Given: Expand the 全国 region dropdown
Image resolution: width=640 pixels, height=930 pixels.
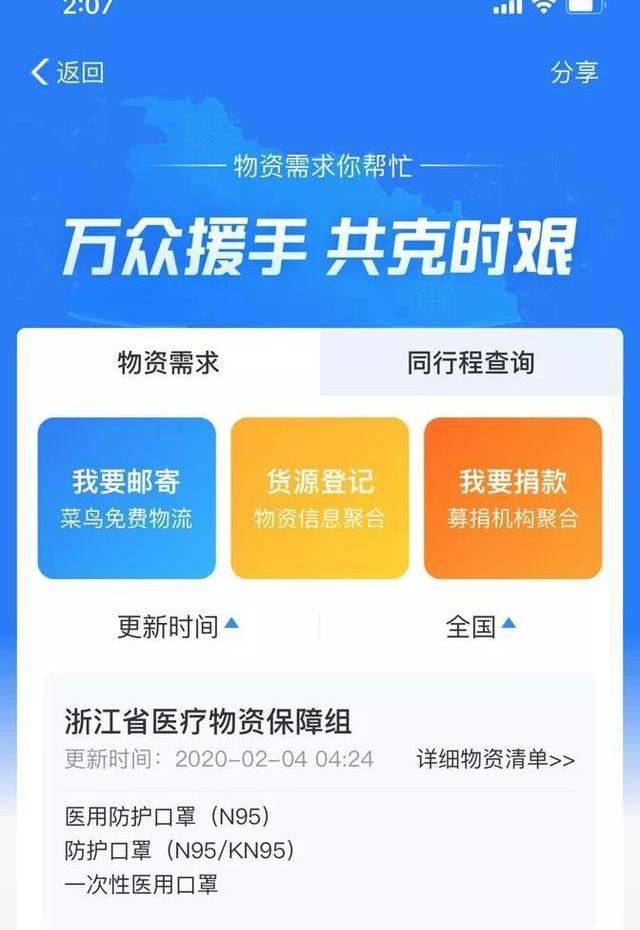Looking at the screenshot, I should [x=481, y=627].
